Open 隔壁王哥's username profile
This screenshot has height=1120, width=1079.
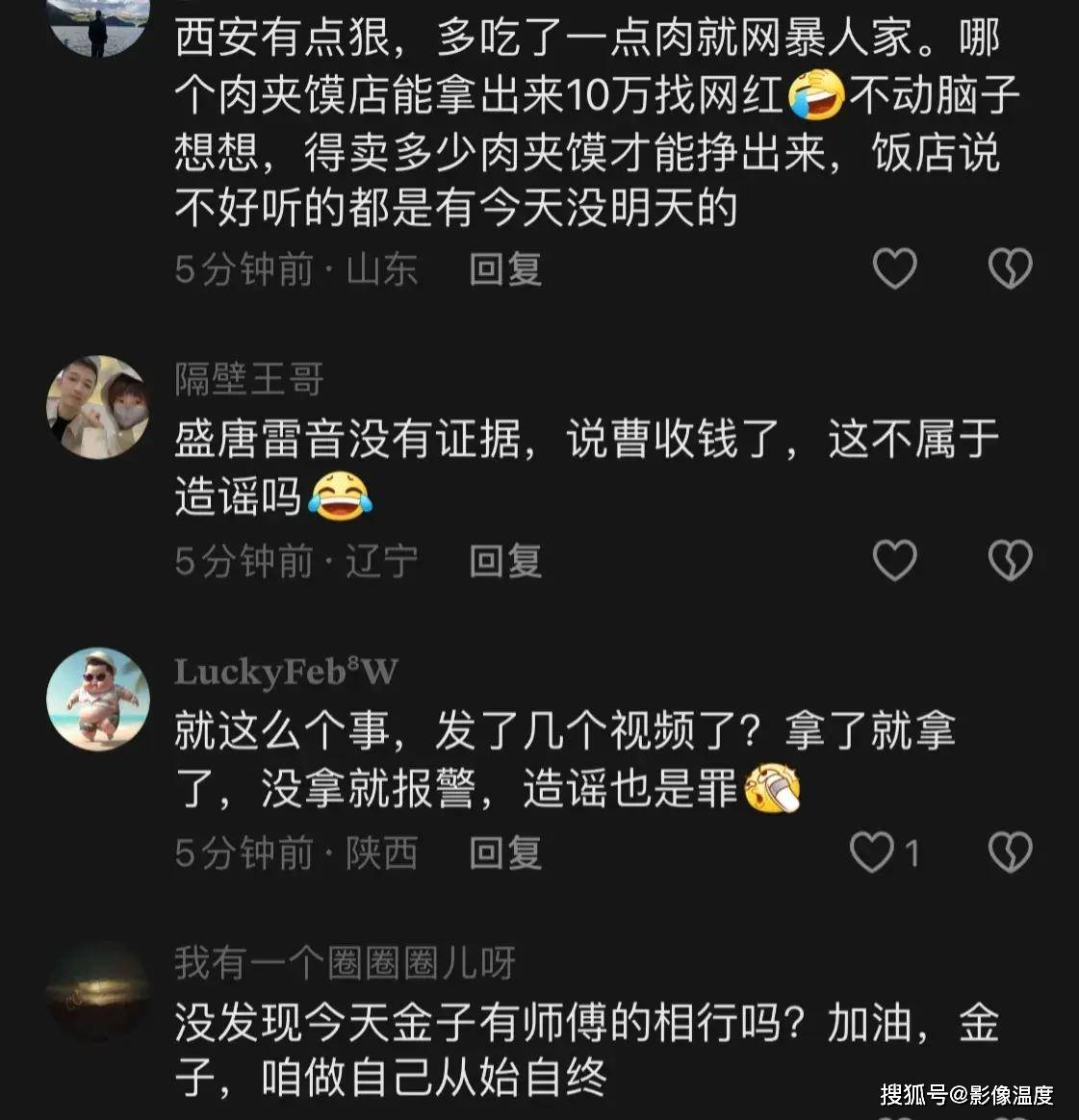pos(250,380)
